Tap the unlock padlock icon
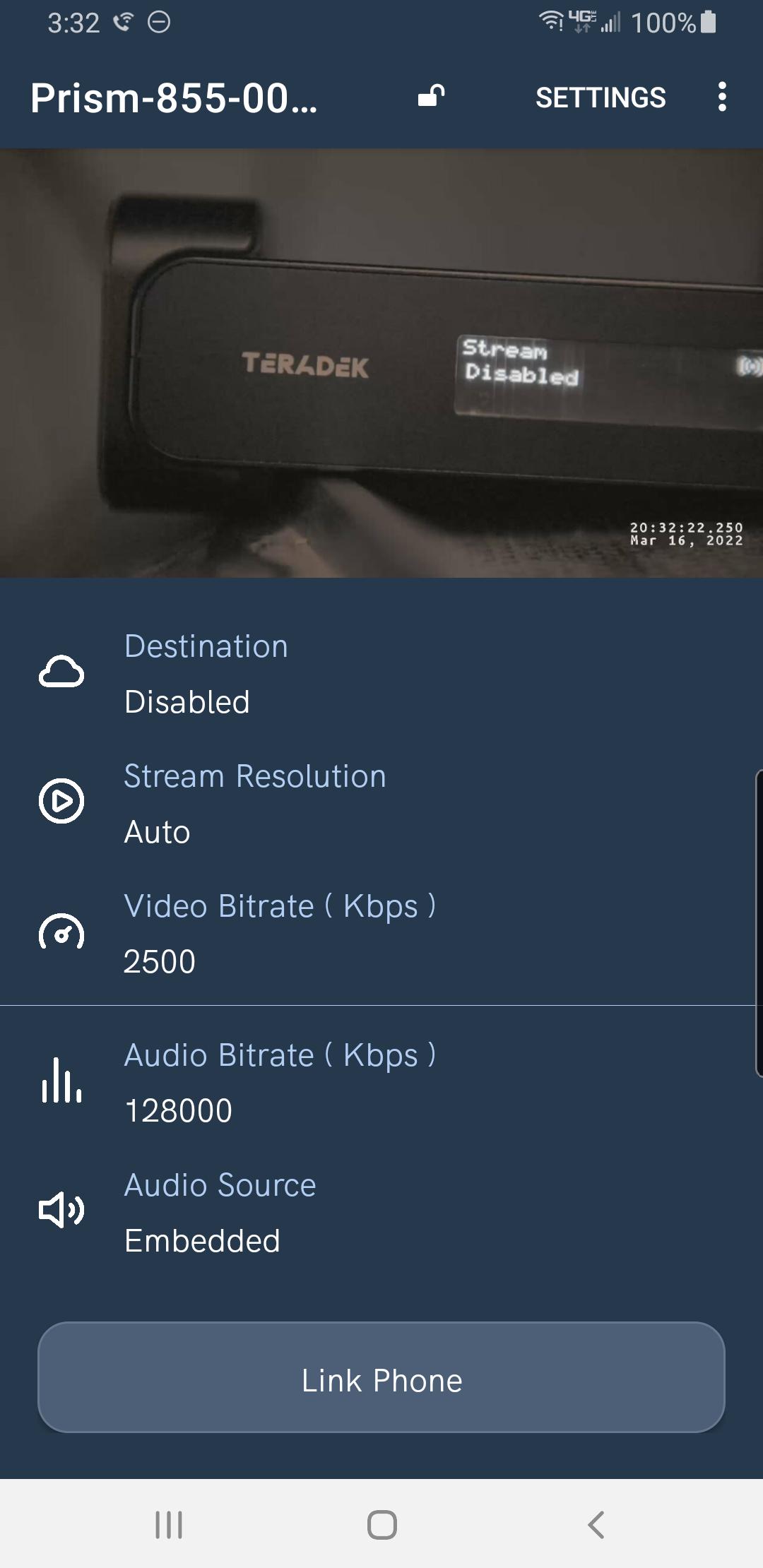This screenshot has height=1568, width=763. click(431, 96)
